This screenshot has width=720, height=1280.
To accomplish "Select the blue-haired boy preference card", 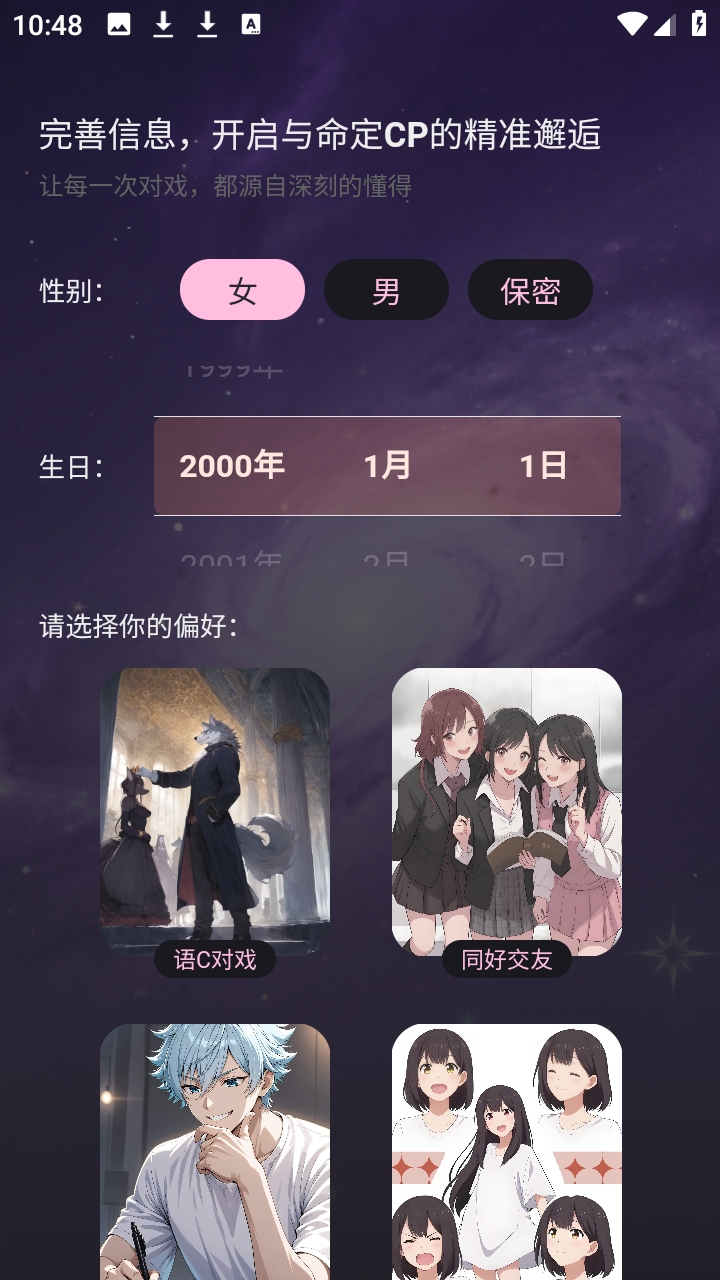I will (215, 1150).
